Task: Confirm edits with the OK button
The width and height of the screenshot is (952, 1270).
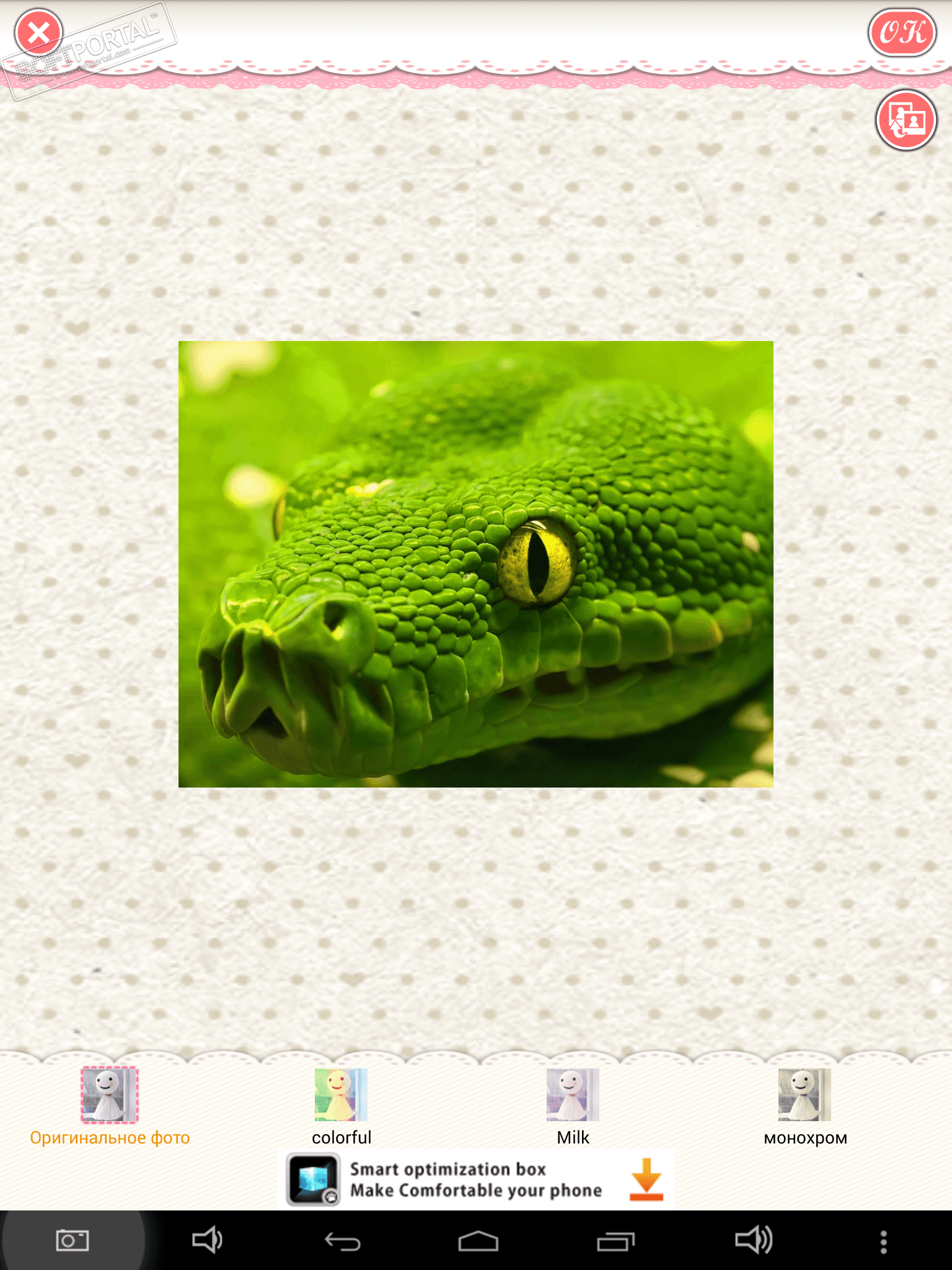Action: point(902,33)
